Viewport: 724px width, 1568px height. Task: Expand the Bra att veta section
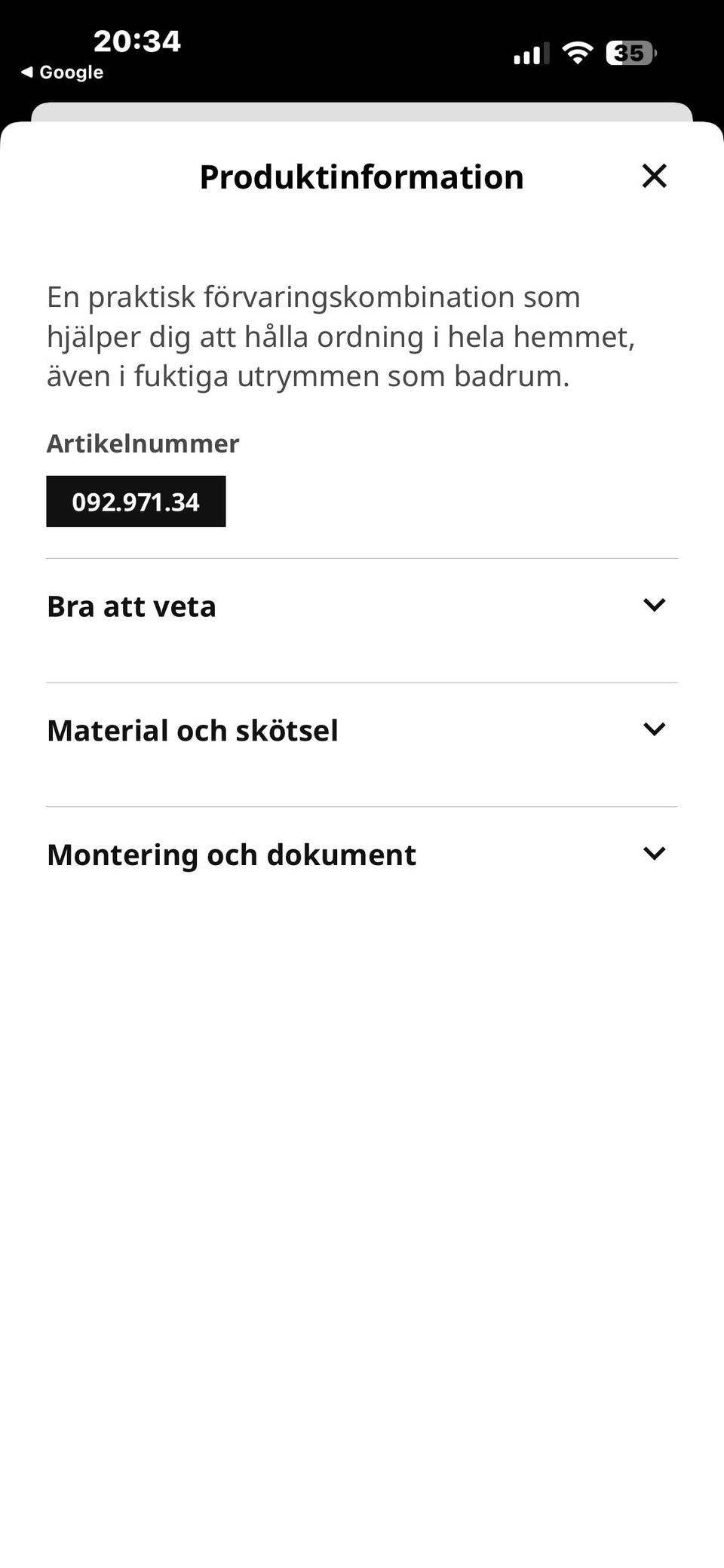coord(131,605)
